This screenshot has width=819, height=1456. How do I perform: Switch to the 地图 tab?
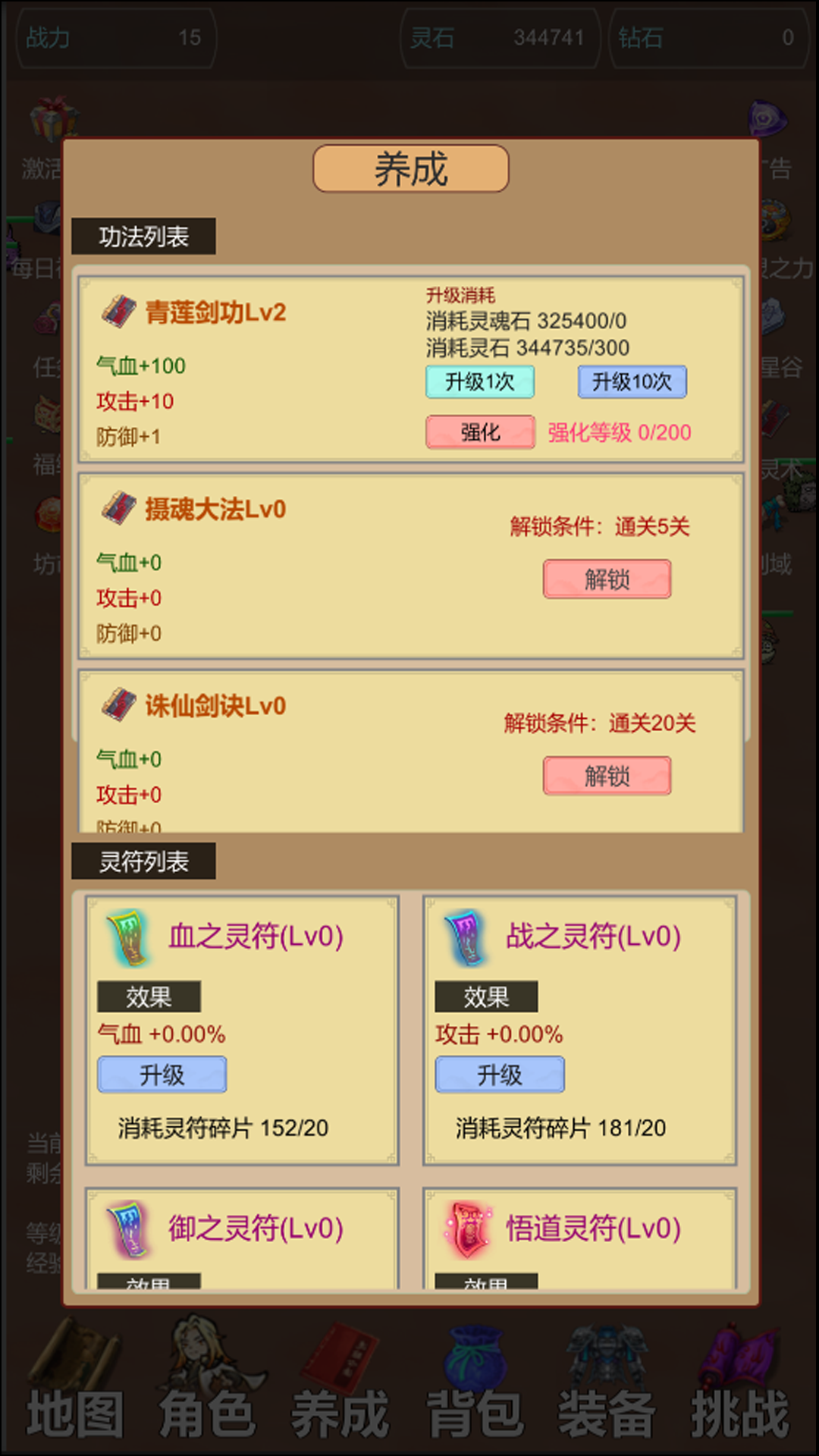pyautogui.click(x=74, y=1388)
